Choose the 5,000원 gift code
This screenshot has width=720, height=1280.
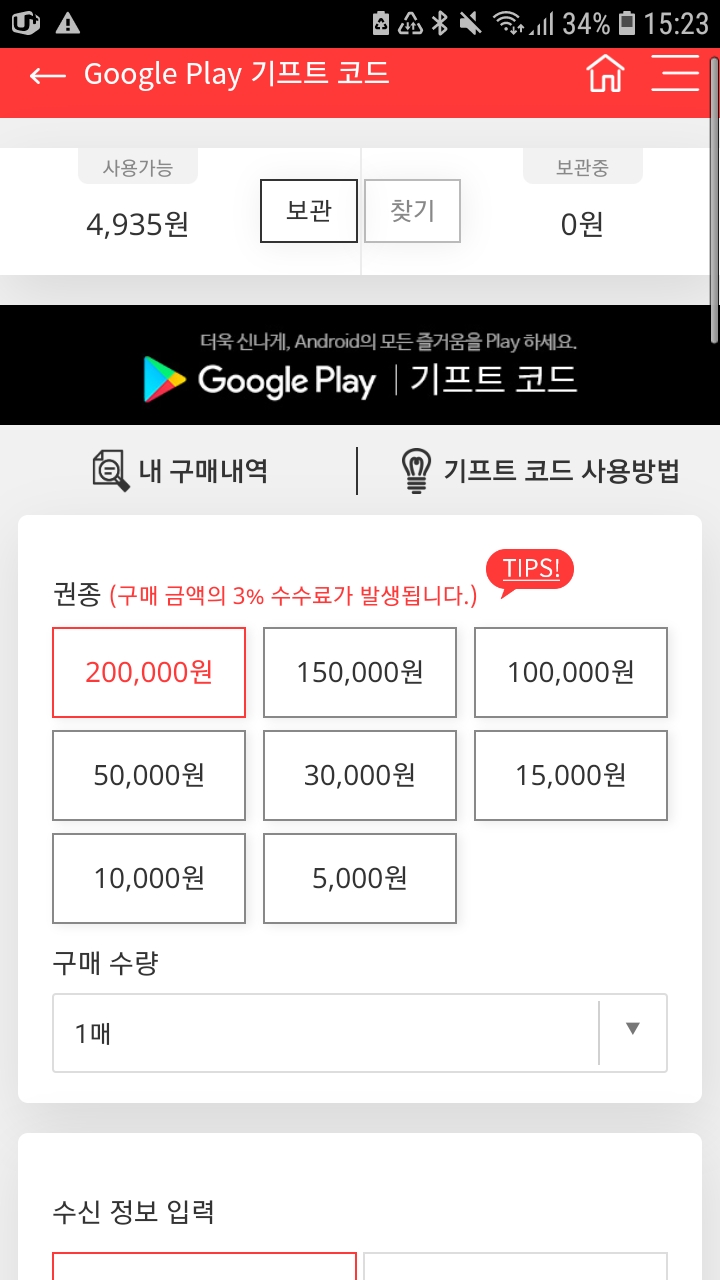pyautogui.click(x=360, y=878)
